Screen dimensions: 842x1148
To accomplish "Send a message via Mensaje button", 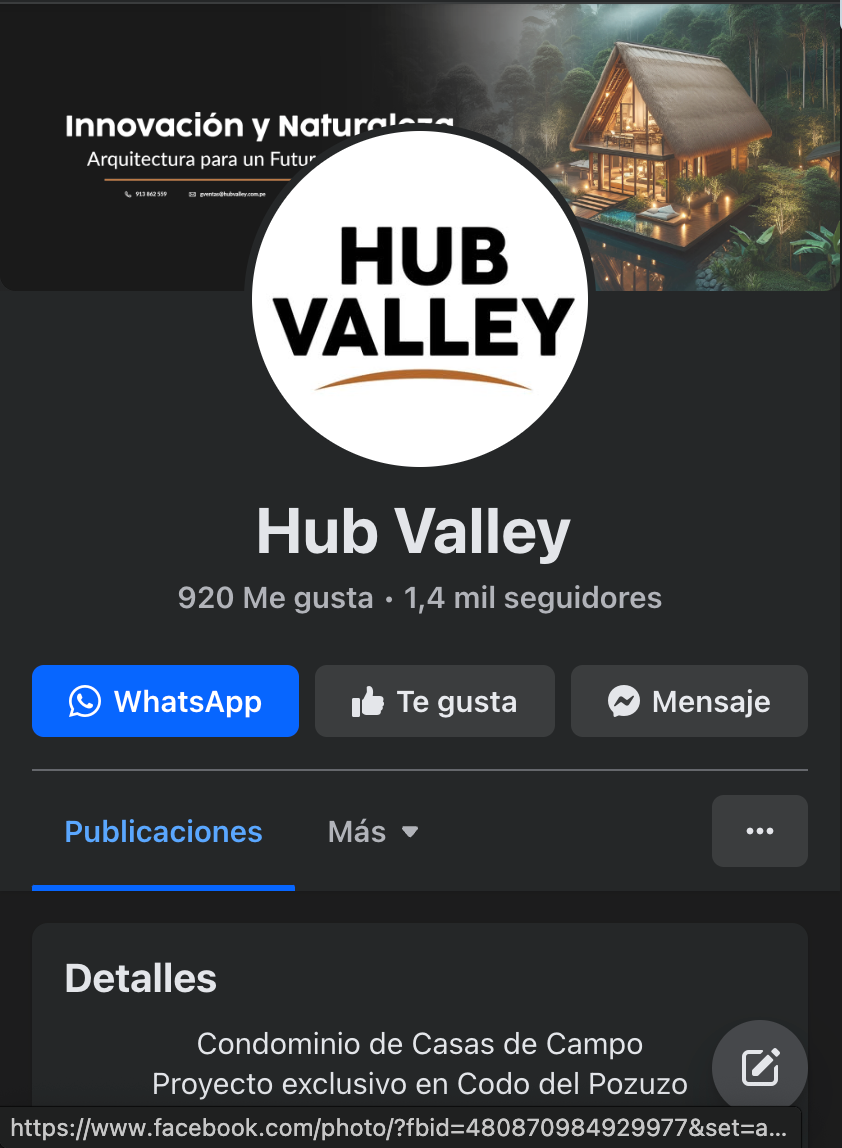I will click(x=689, y=701).
